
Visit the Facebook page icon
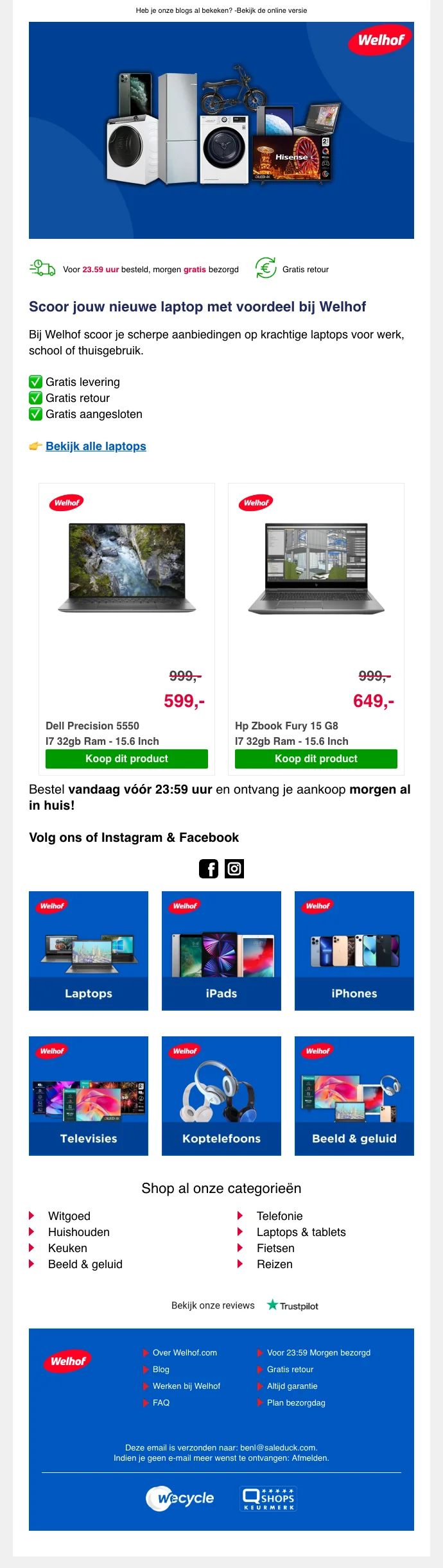209,869
